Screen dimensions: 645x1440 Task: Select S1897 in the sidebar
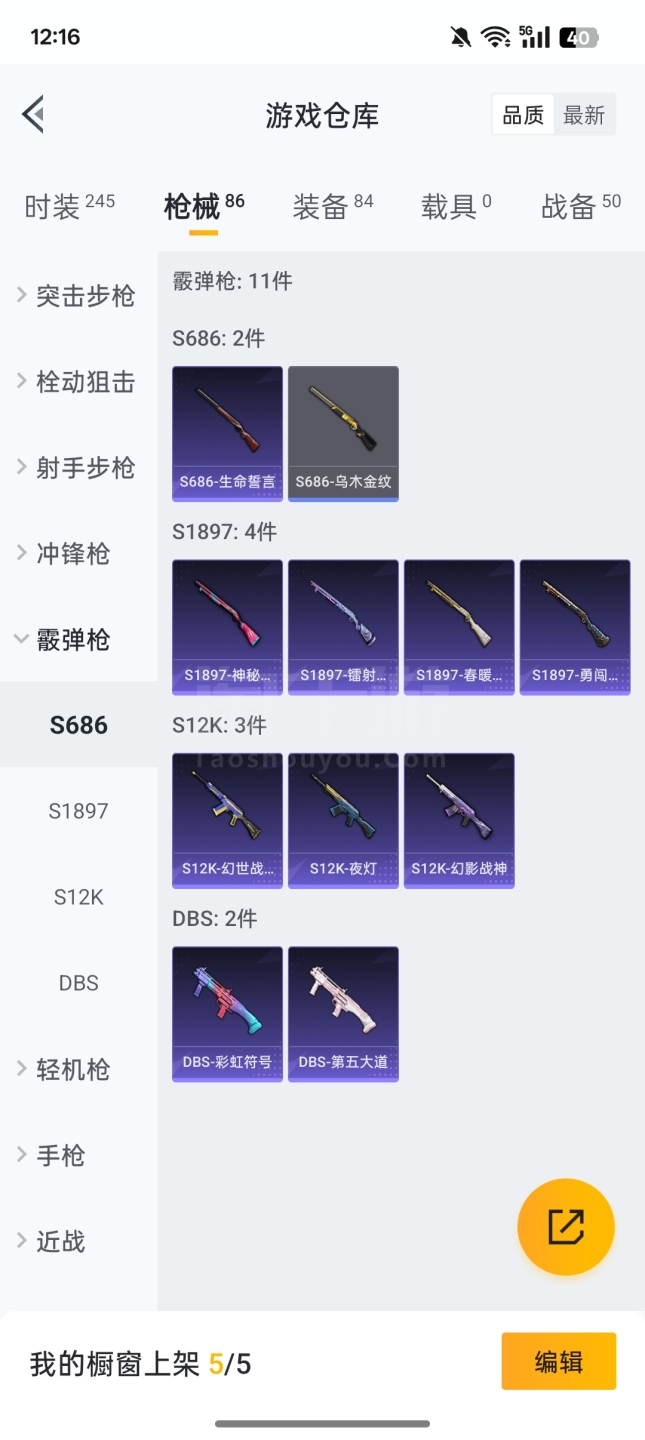coord(78,811)
